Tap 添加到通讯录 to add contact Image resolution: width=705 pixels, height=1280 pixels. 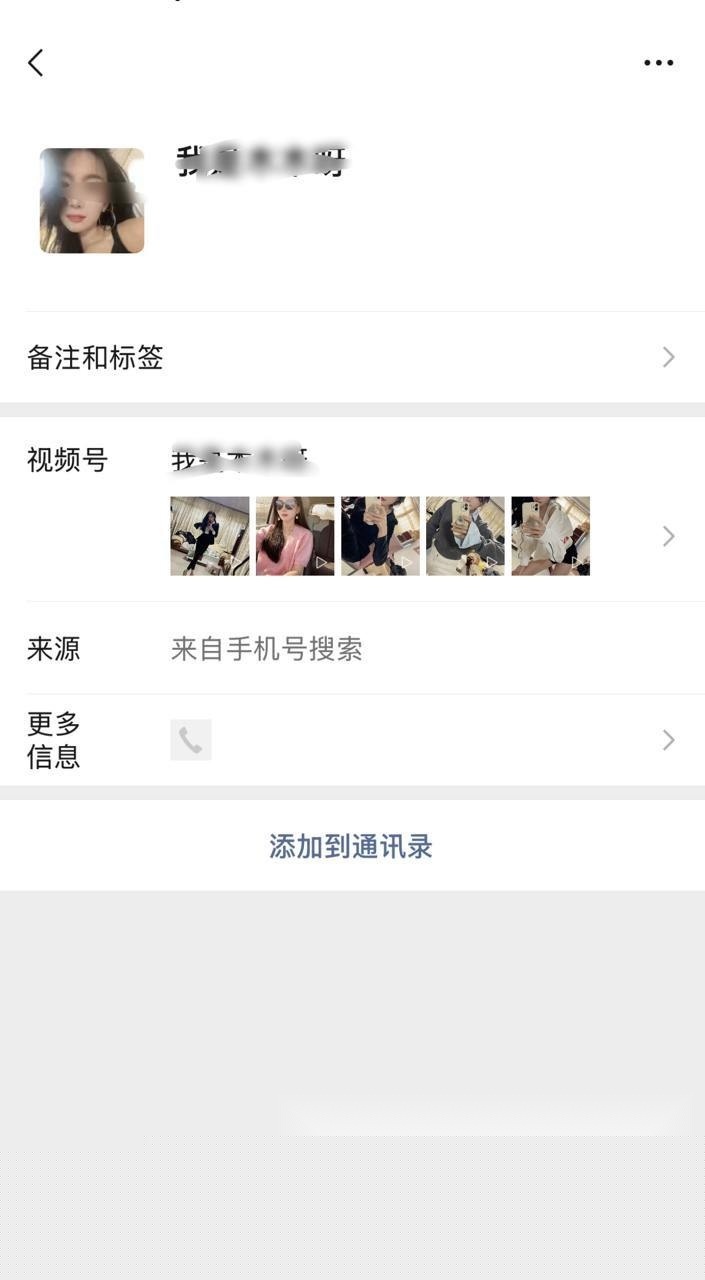click(x=351, y=846)
